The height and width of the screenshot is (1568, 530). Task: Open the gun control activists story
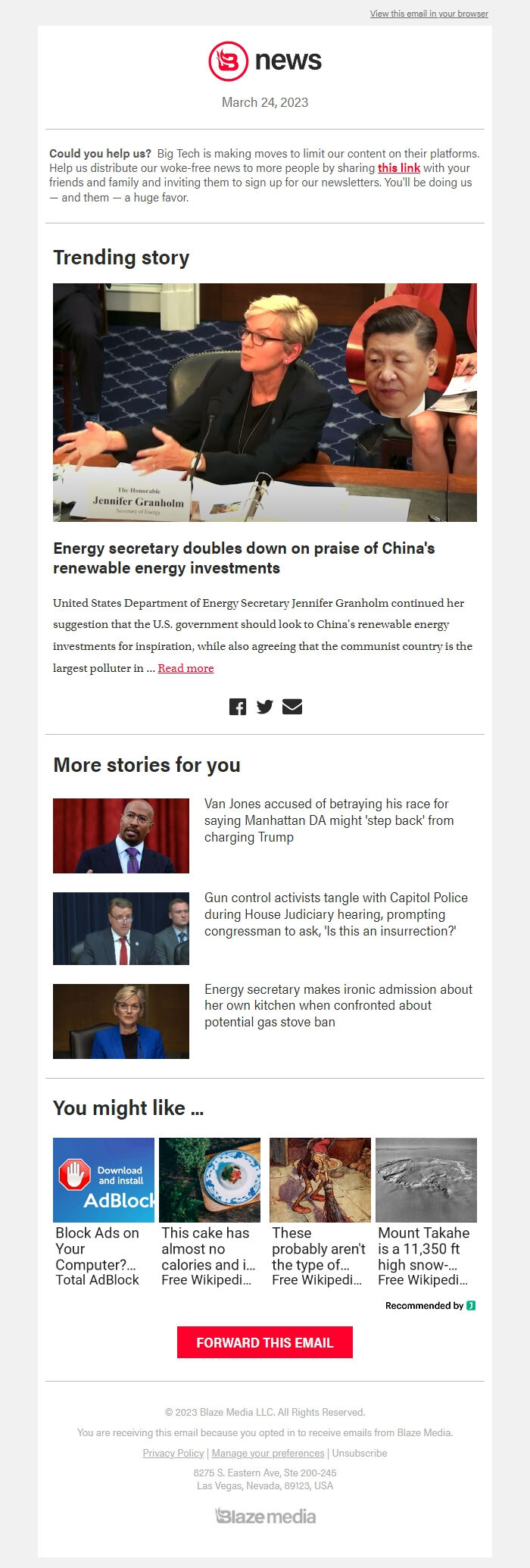click(336, 914)
